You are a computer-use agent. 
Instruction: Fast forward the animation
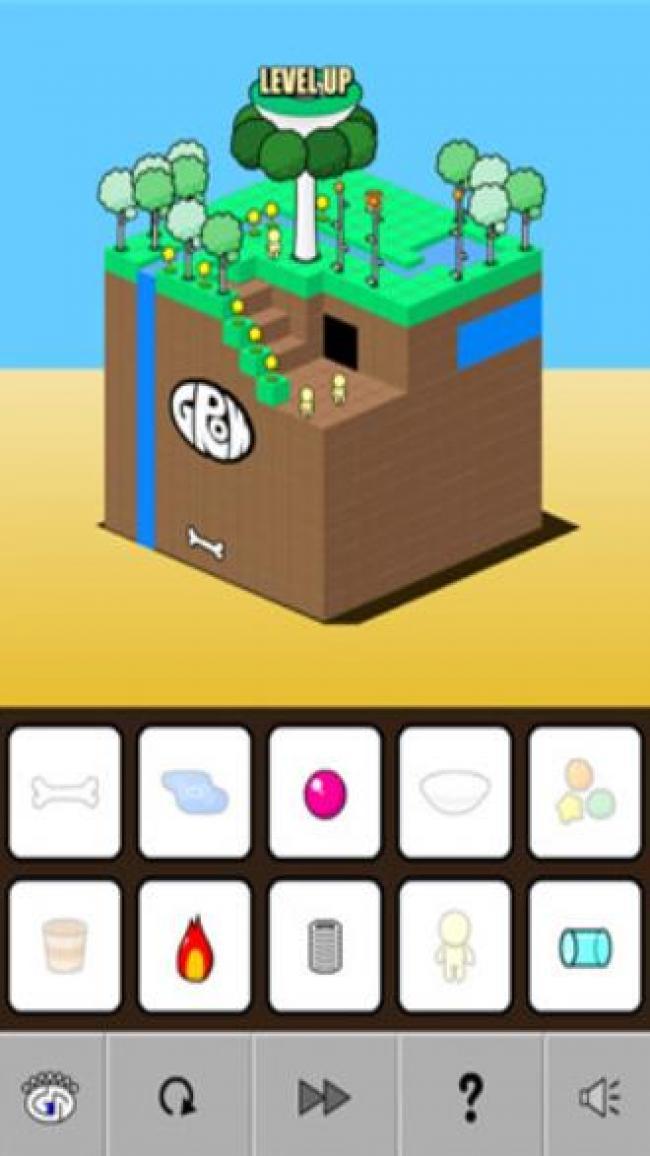click(x=324, y=1096)
